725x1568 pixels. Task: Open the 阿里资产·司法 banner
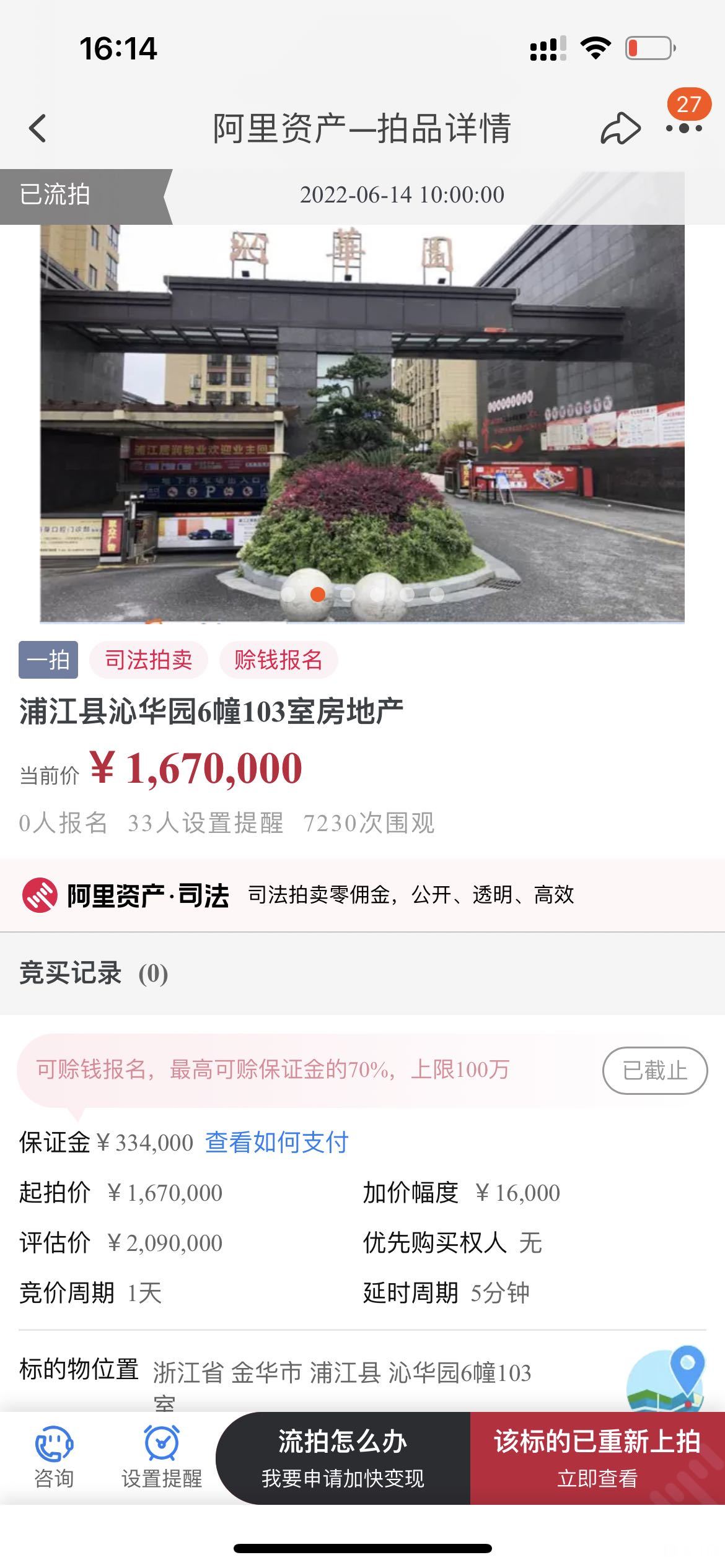[x=362, y=895]
